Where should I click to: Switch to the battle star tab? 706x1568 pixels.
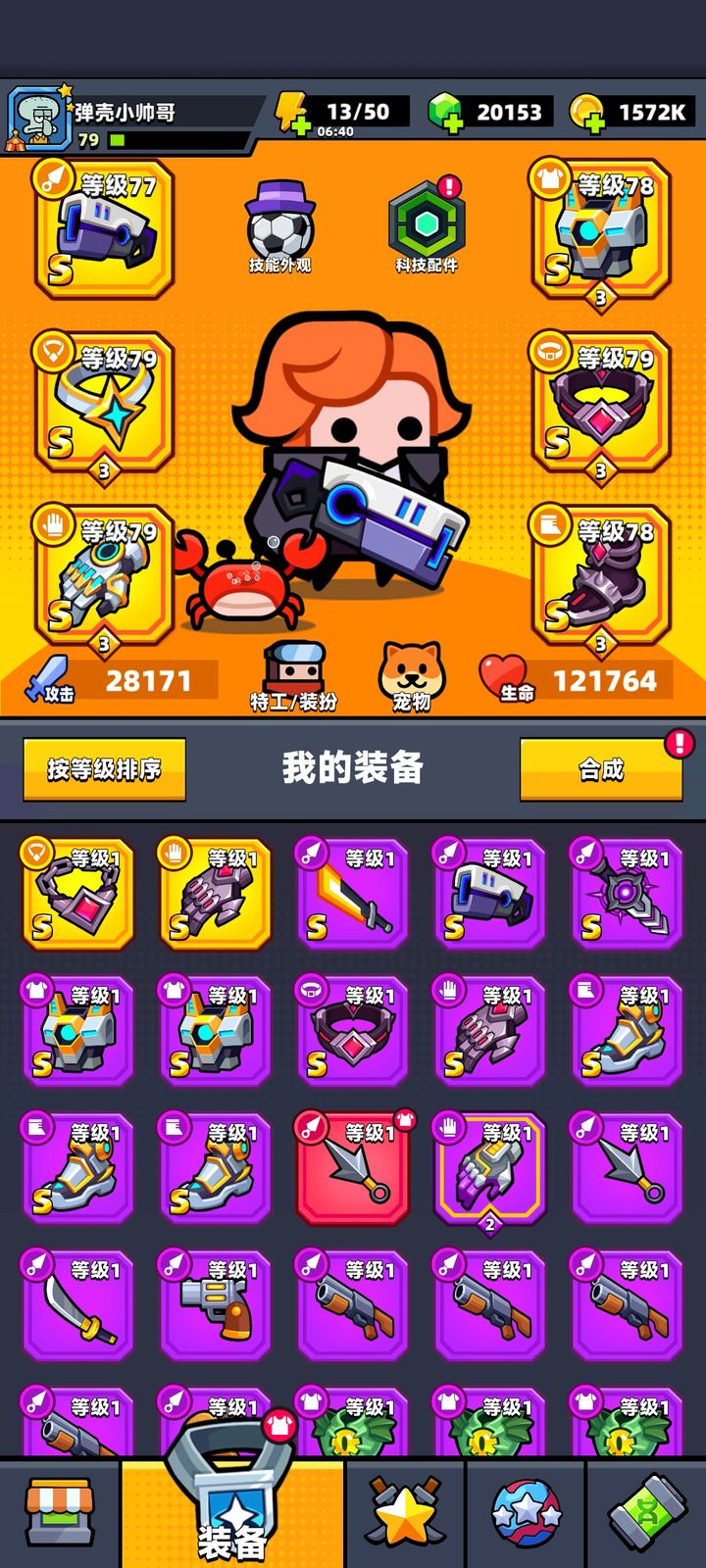coord(405,1512)
